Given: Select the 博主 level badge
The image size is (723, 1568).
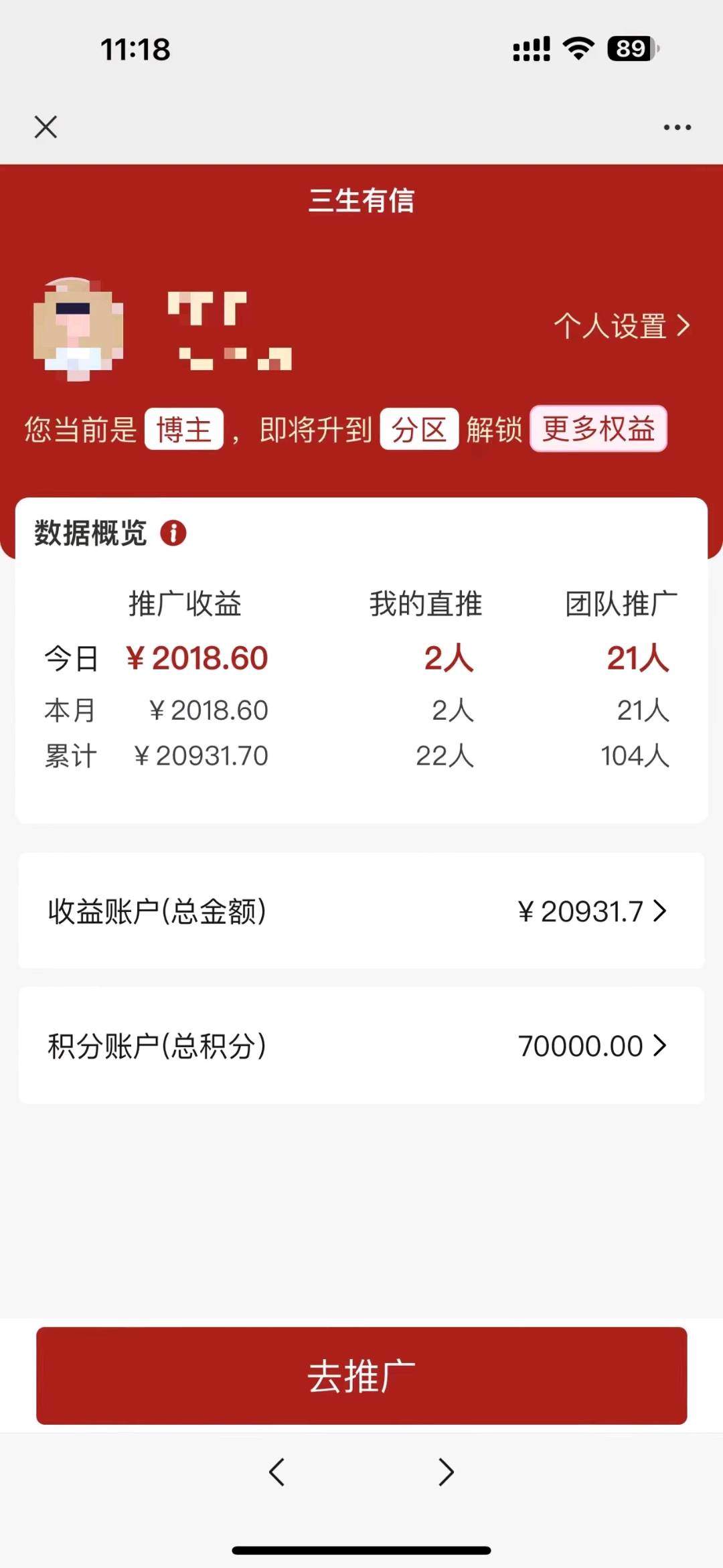Looking at the screenshot, I should tap(185, 430).
